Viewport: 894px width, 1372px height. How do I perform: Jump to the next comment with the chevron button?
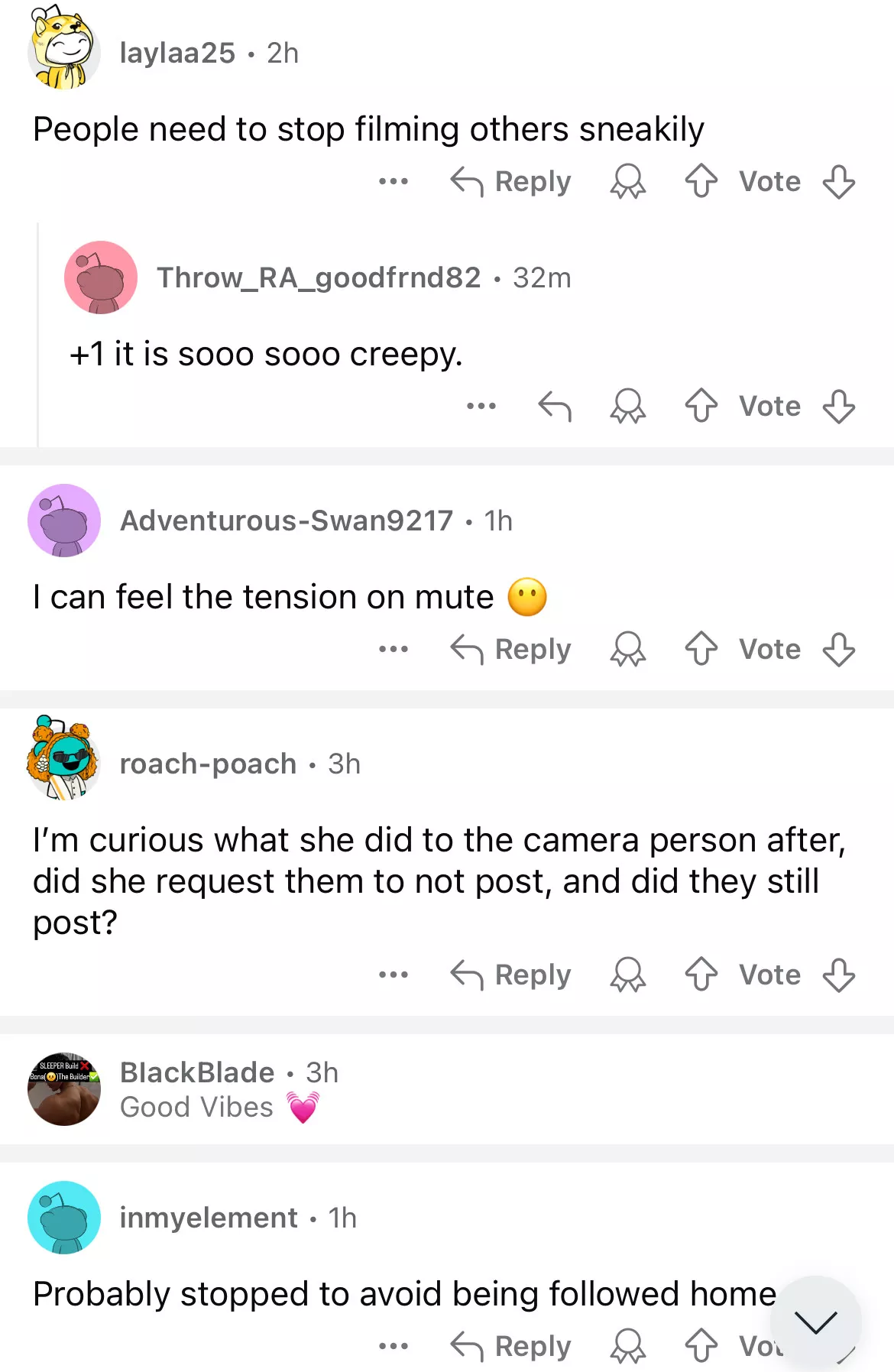coord(815,1322)
